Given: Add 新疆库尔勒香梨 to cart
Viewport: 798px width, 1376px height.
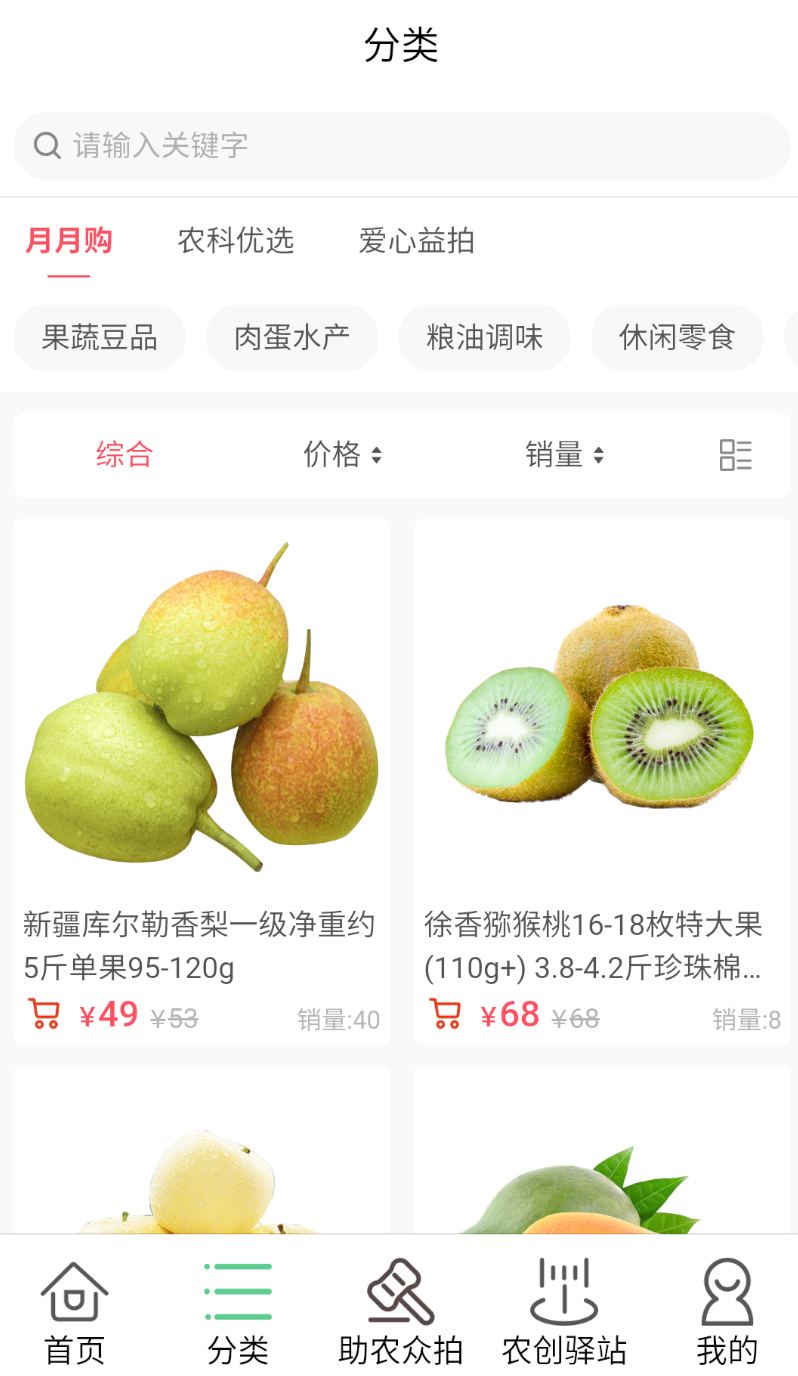Looking at the screenshot, I should (x=43, y=1015).
